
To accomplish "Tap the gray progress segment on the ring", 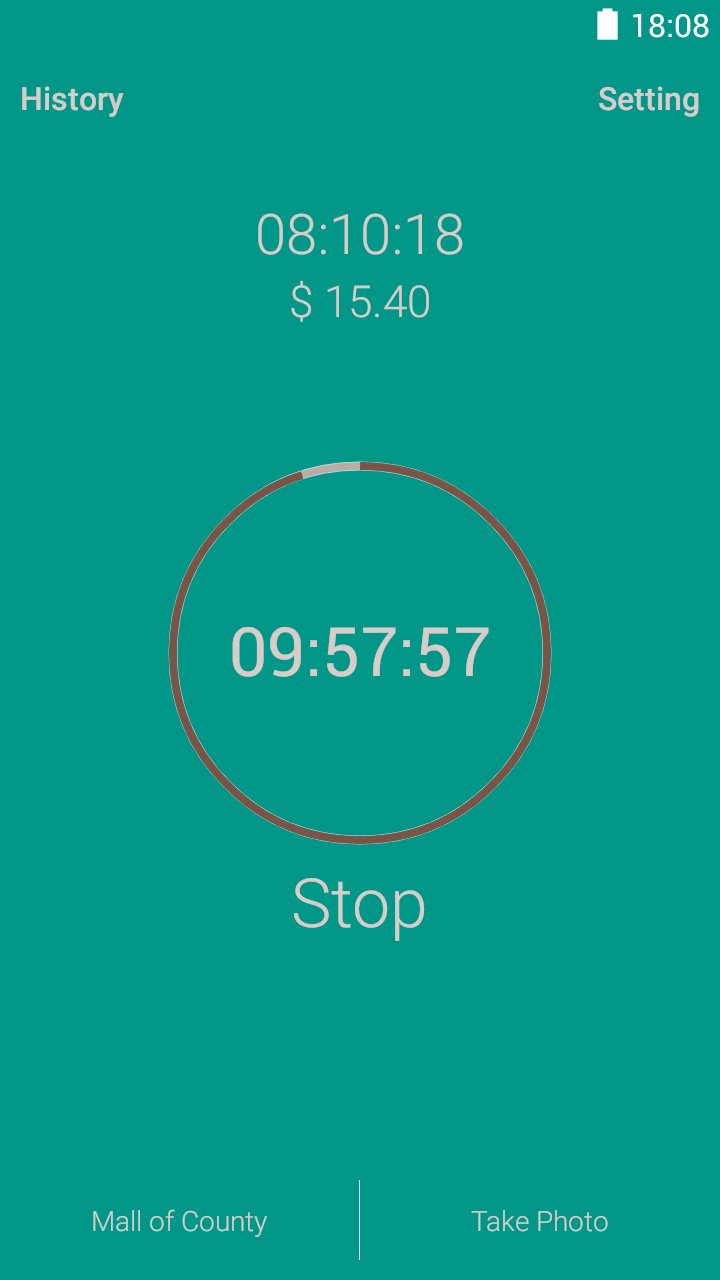I will [330, 466].
